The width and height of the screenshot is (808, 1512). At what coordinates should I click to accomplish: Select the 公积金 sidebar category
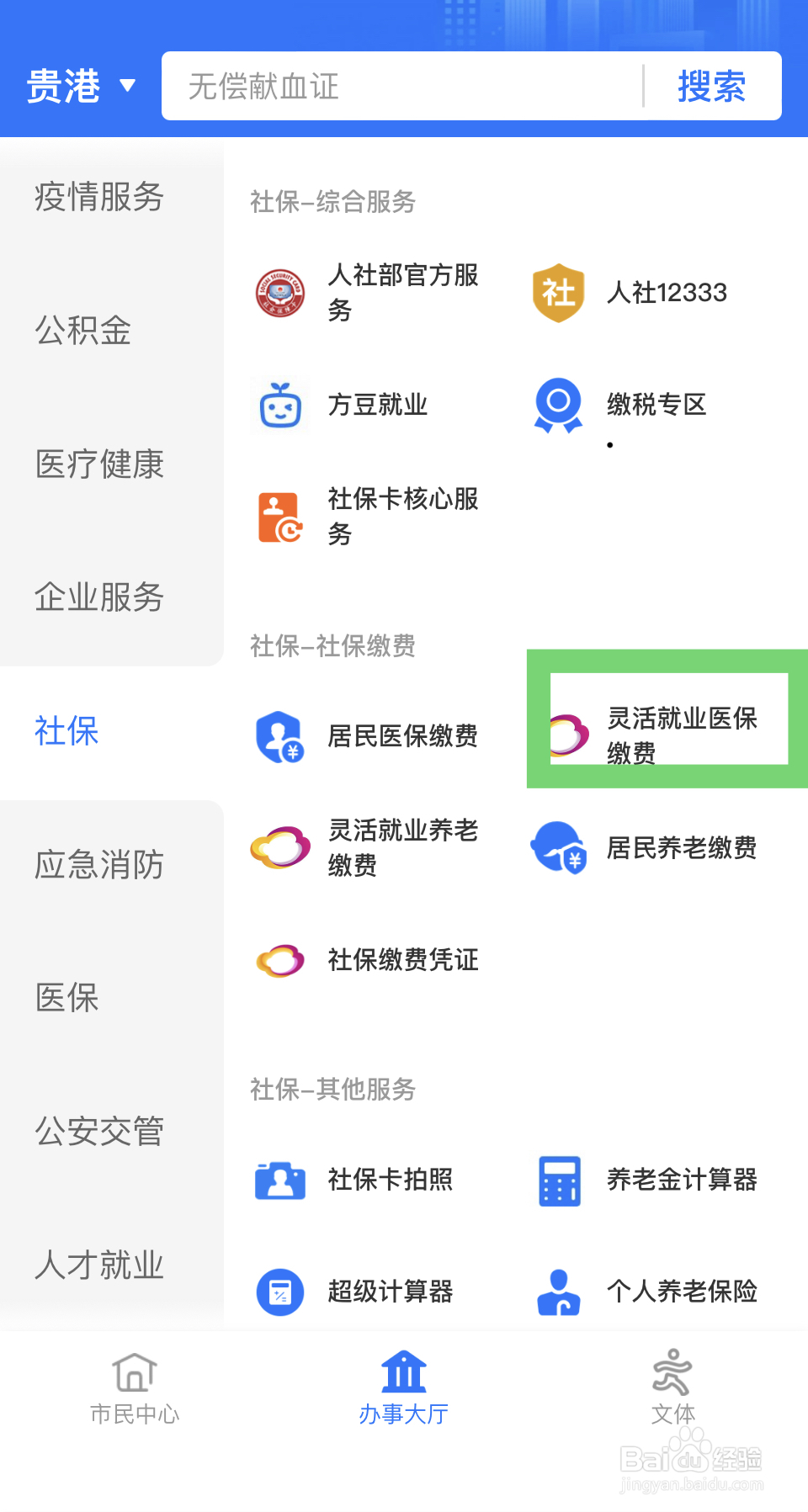point(82,332)
